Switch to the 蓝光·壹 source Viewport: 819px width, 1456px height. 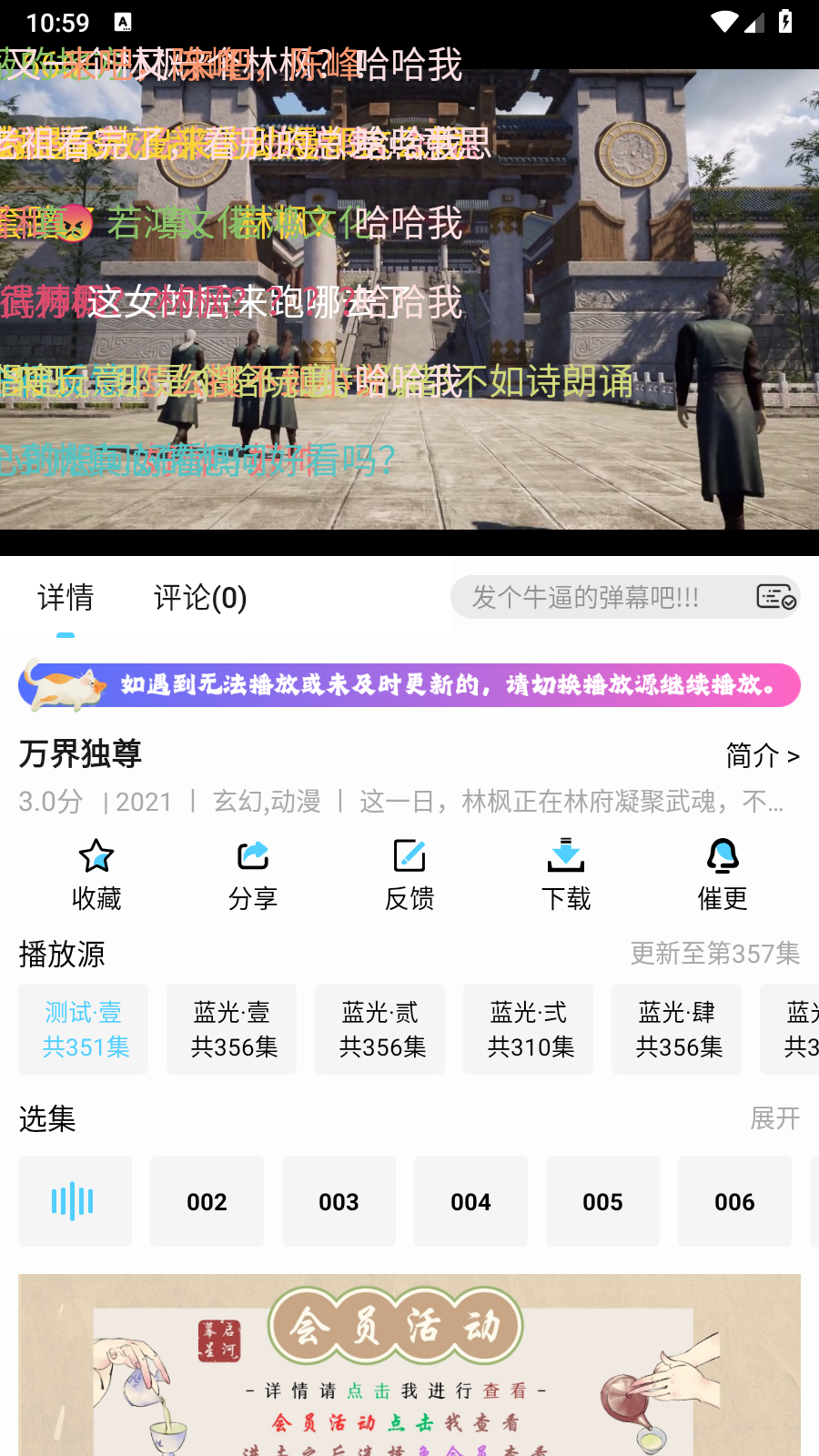[x=232, y=1029]
